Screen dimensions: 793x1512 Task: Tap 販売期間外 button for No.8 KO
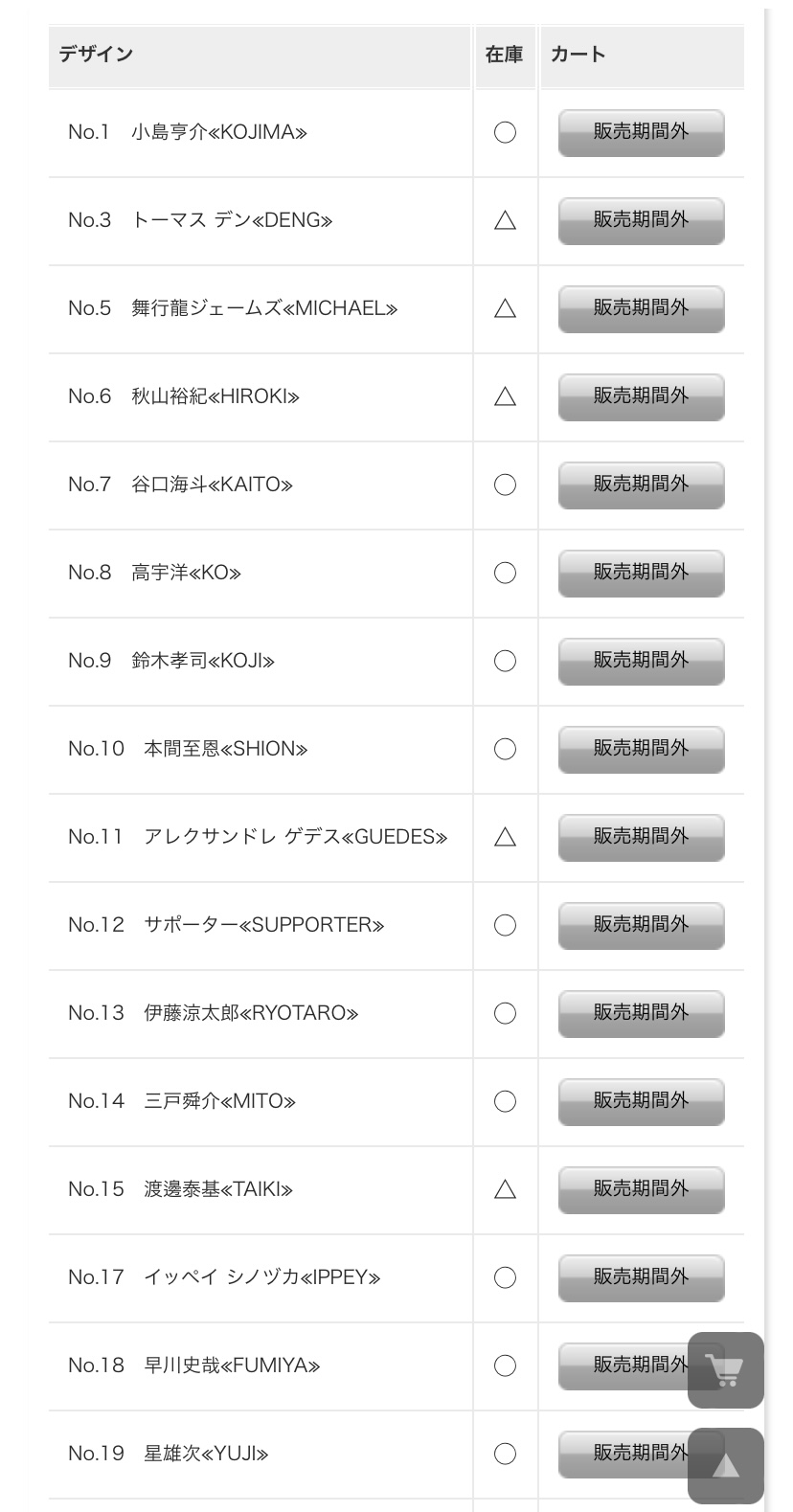click(641, 573)
